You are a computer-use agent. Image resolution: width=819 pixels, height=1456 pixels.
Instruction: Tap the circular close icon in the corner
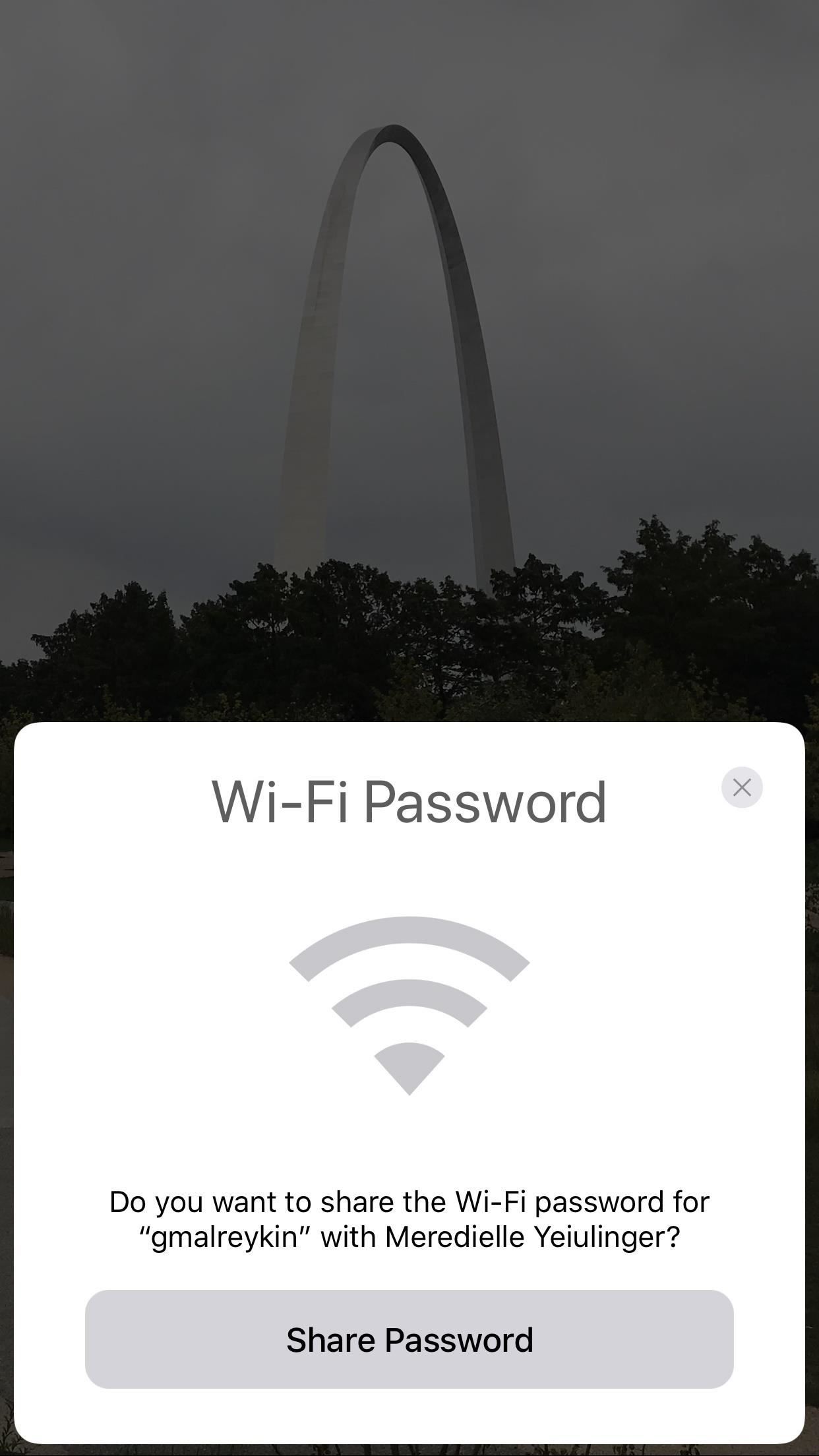[741, 787]
